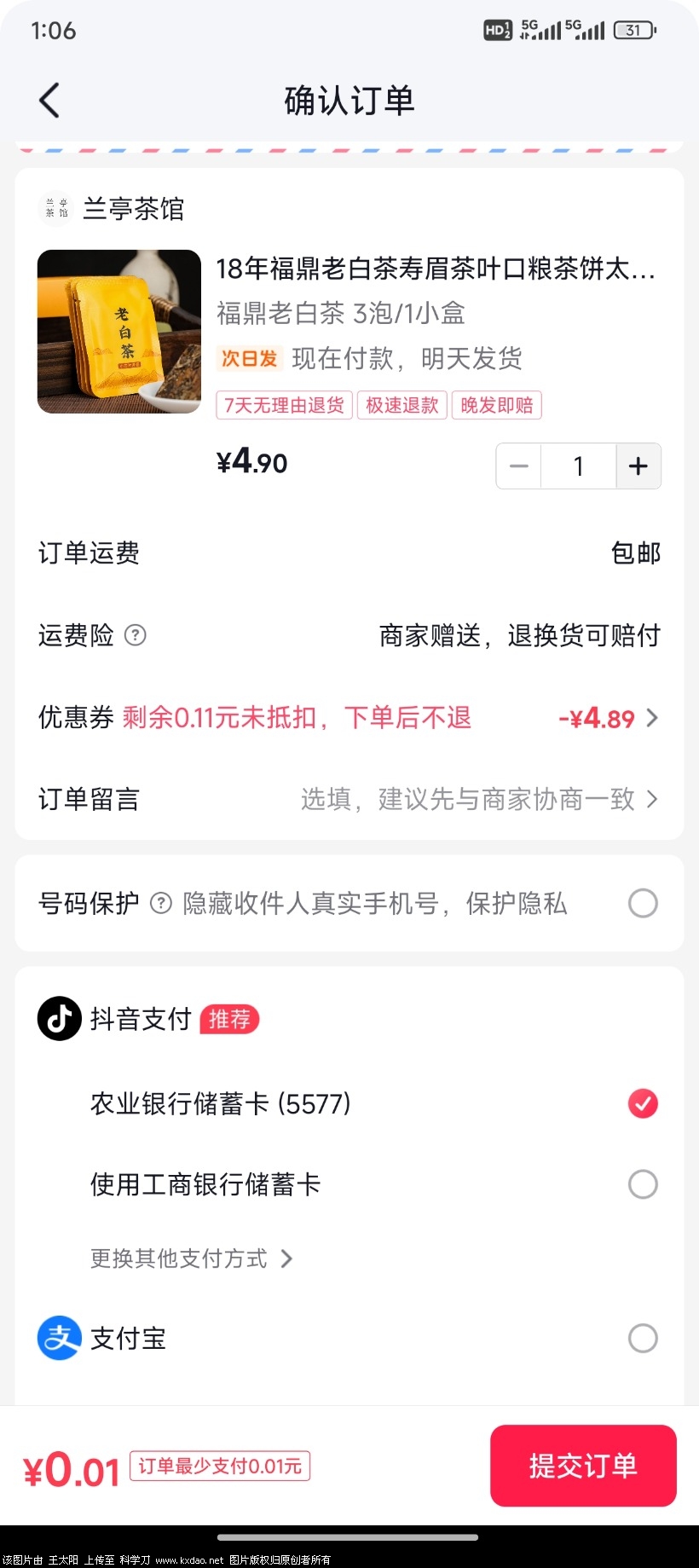The width and height of the screenshot is (699, 1568).
Task: Show the 运费险 help info
Action: click(x=136, y=635)
